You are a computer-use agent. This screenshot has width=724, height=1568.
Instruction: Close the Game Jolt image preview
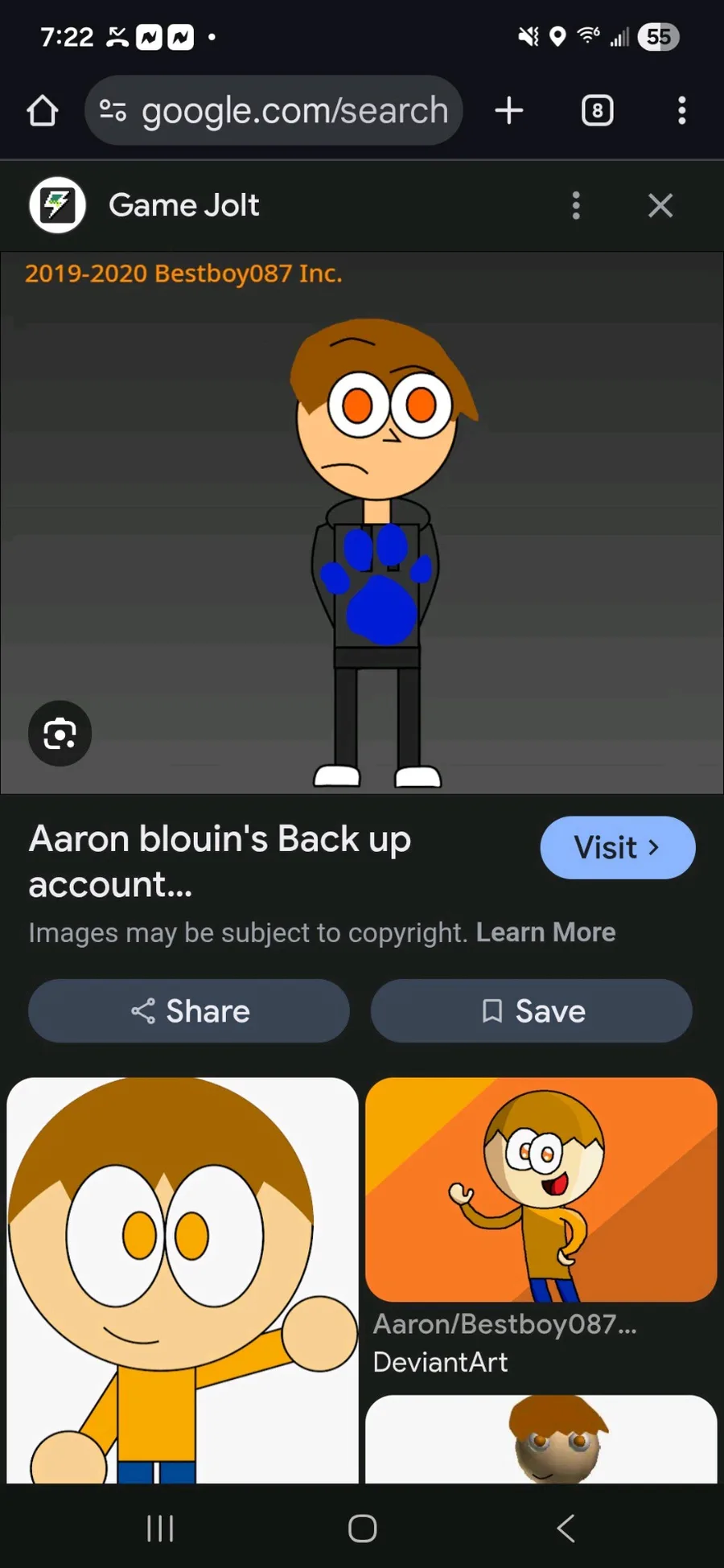(660, 206)
